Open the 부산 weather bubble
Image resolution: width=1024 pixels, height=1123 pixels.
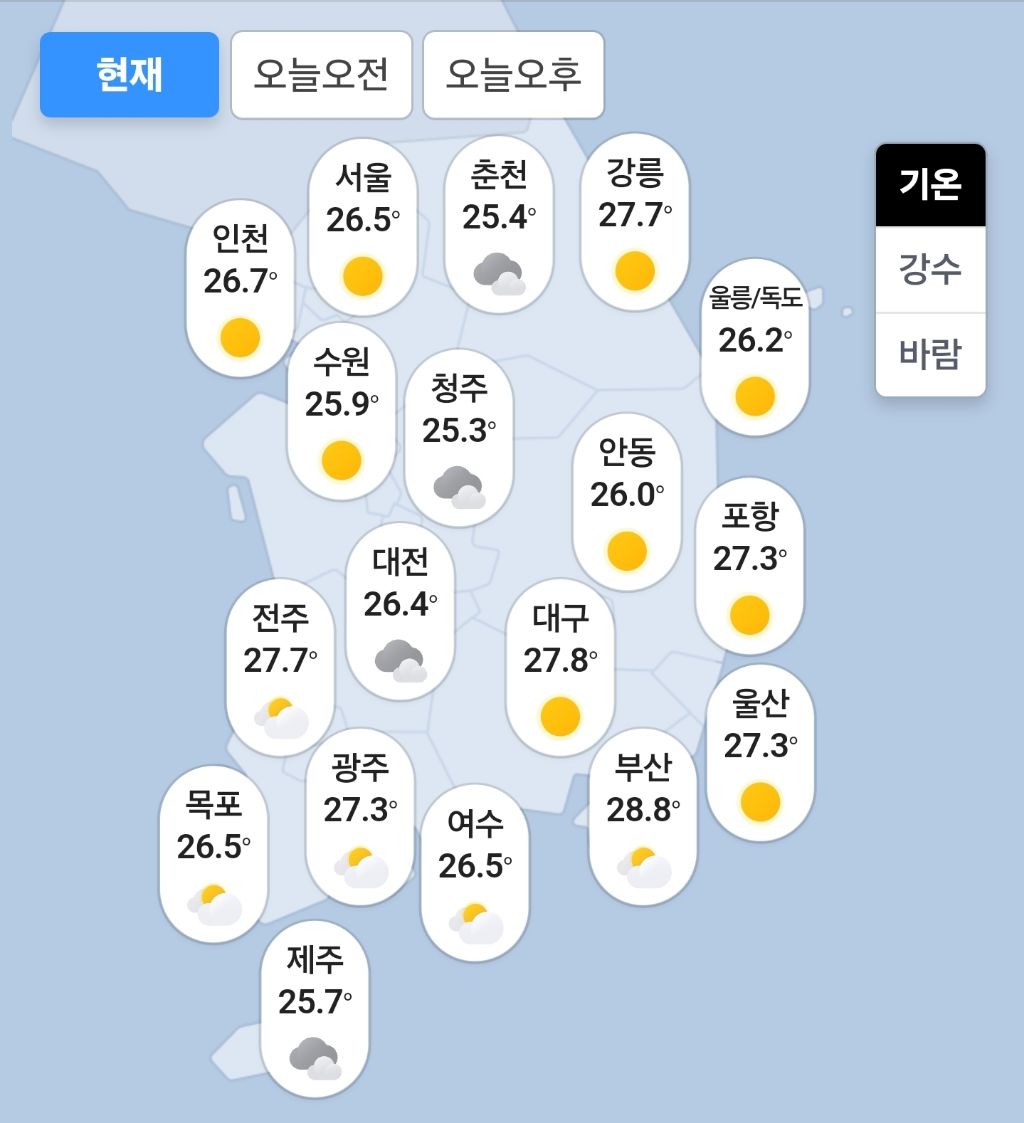pos(643,816)
